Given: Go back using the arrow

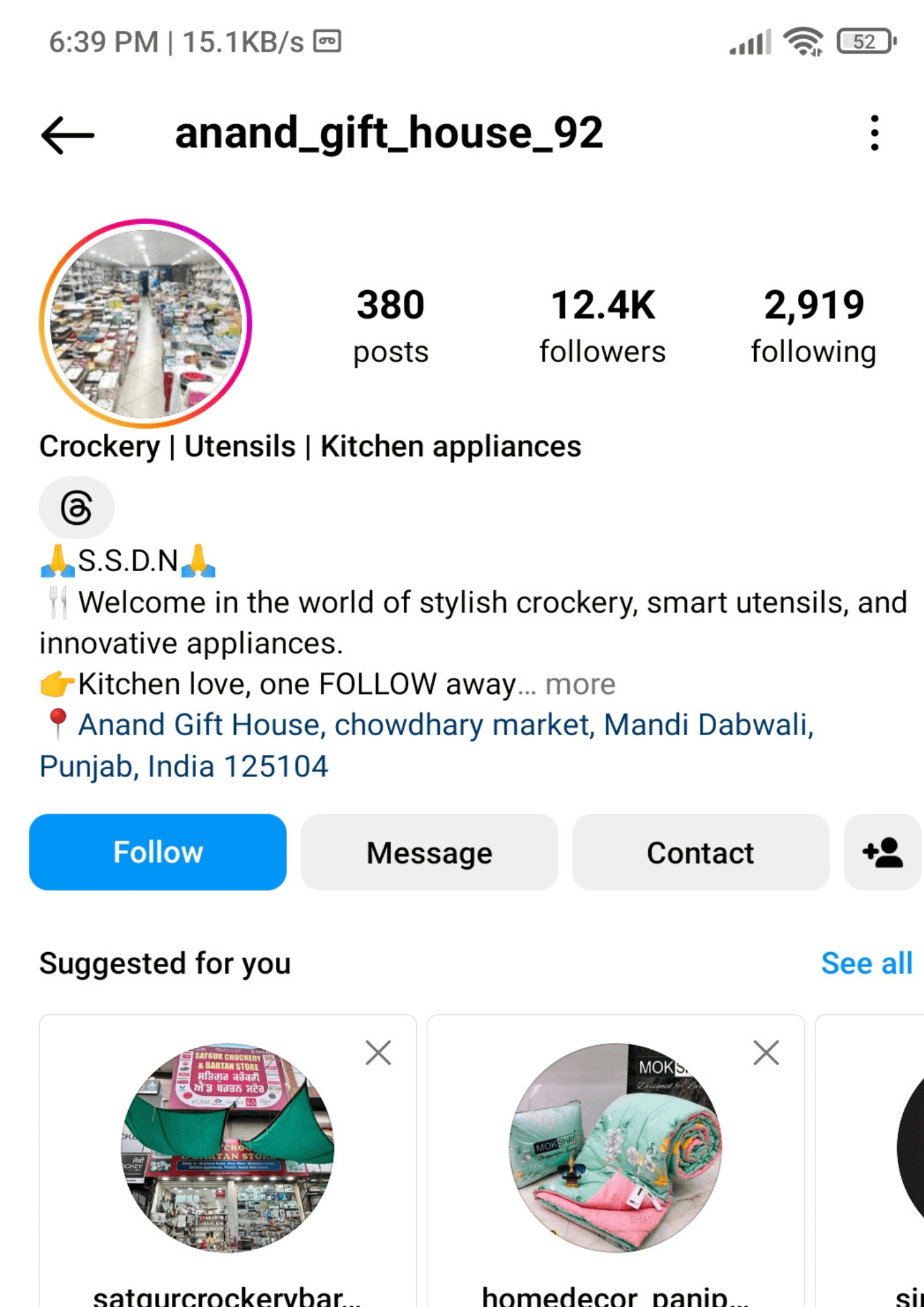Looking at the screenshot, I should pyautogui.click(x=68, y=135).
